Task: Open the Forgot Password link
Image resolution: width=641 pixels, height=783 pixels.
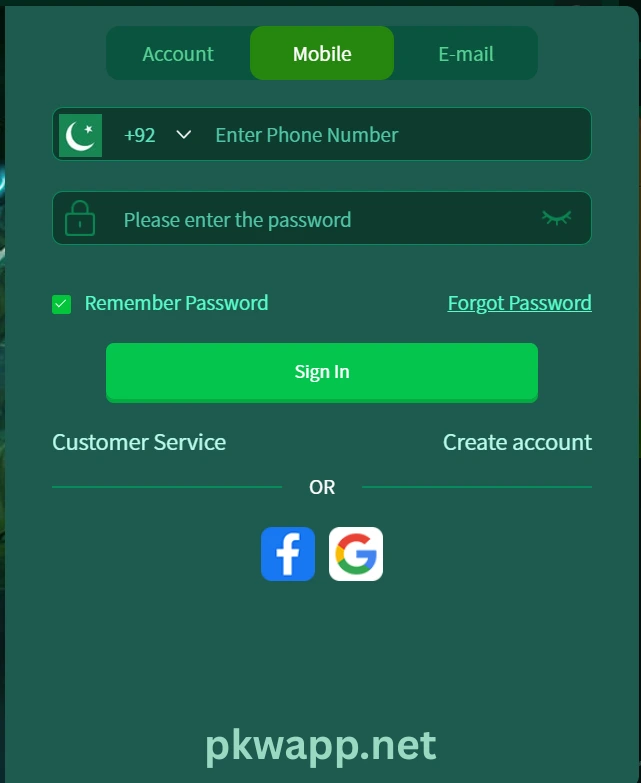Action: 519,303
